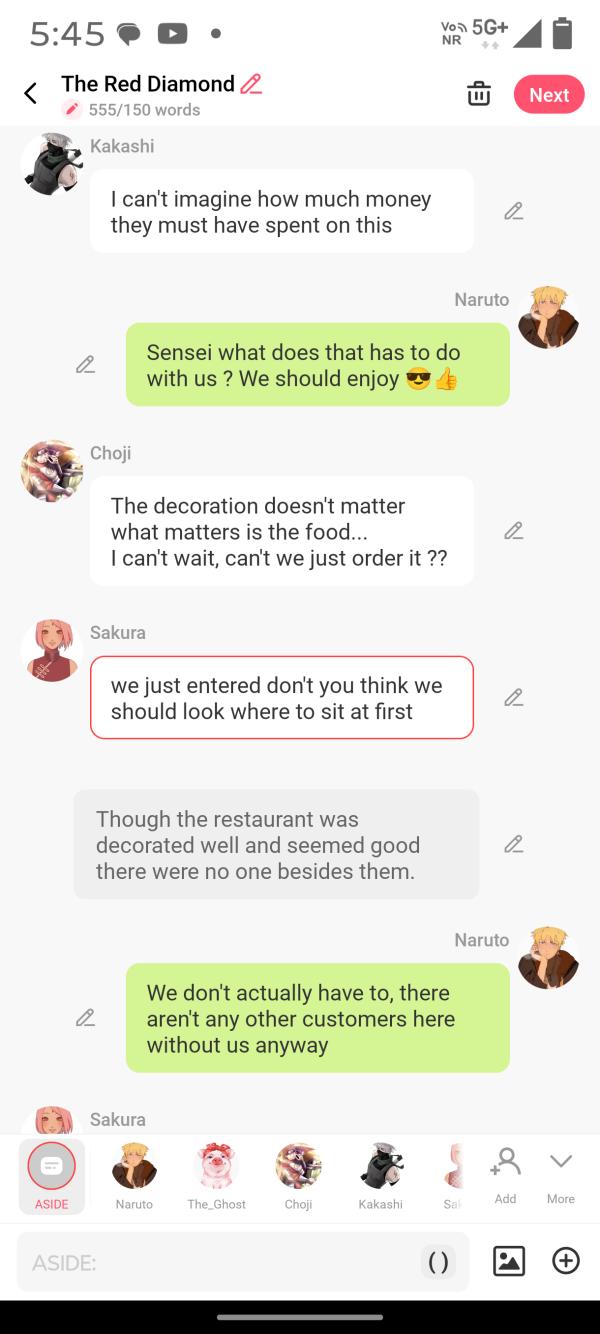Select ASIDE as the speaker
600x1334 pixels.
(52, 1175)
